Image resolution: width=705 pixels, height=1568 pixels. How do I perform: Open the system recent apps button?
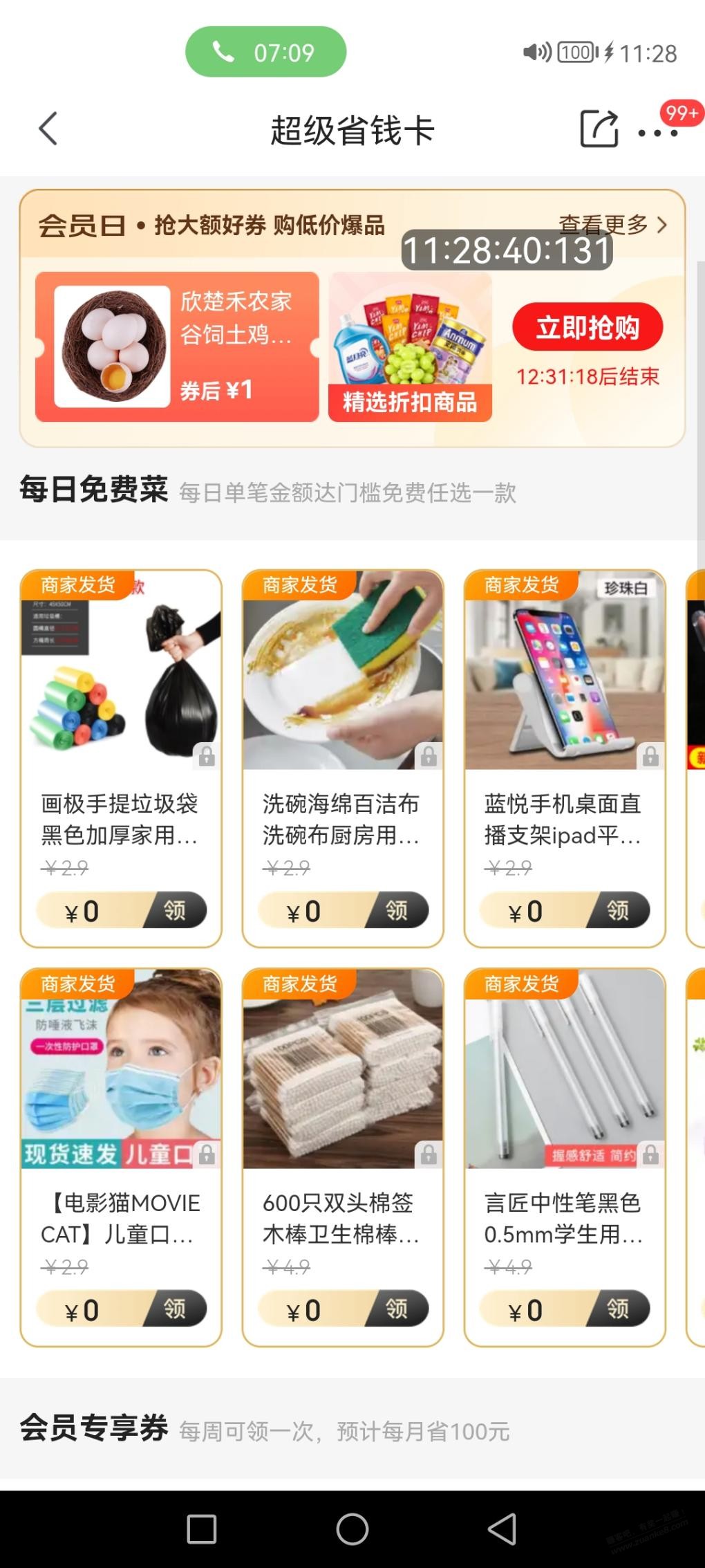pos(202,1529)
